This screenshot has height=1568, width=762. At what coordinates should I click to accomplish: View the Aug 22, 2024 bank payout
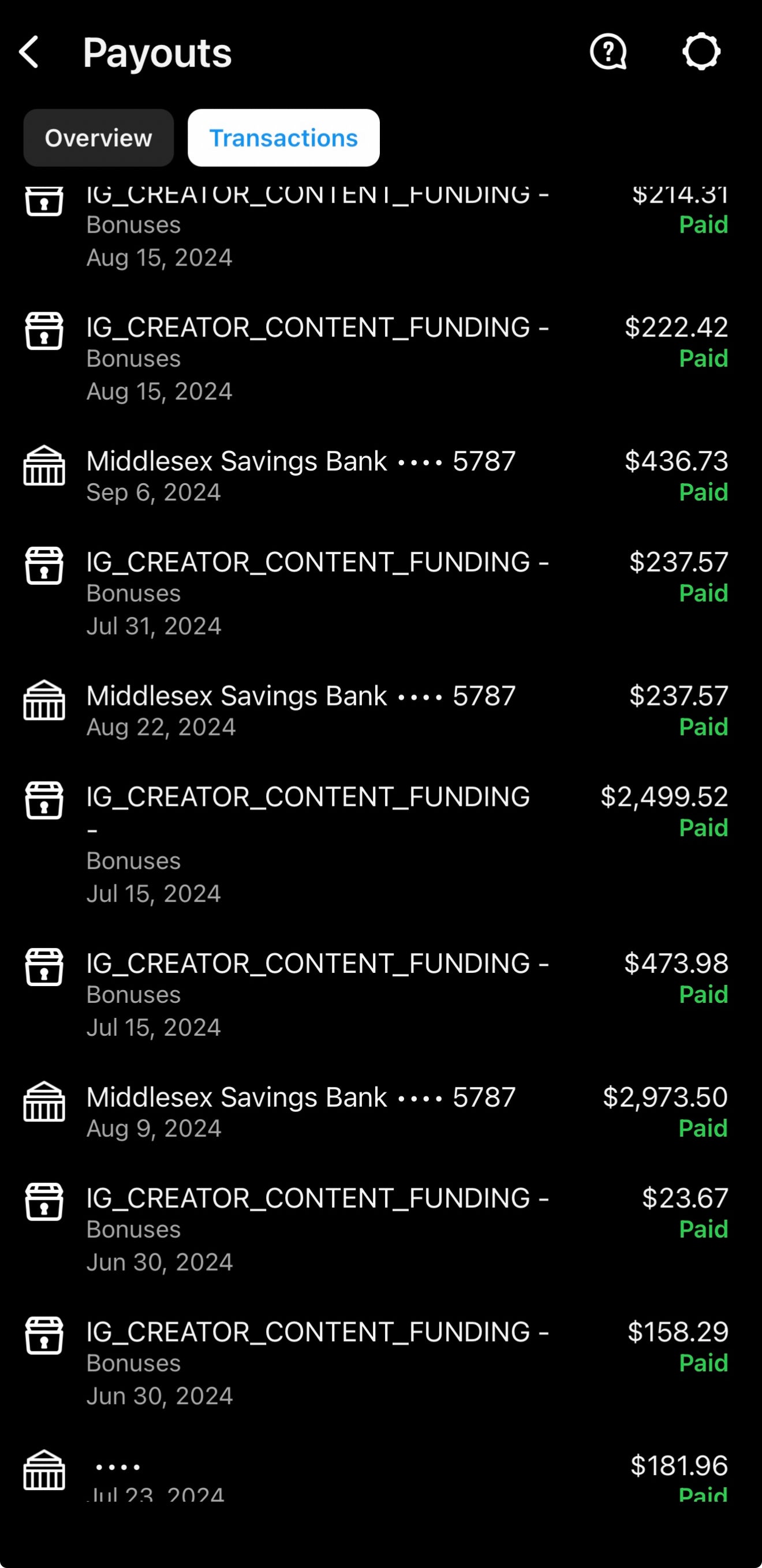pyautogui.click(x=376, y=710)
